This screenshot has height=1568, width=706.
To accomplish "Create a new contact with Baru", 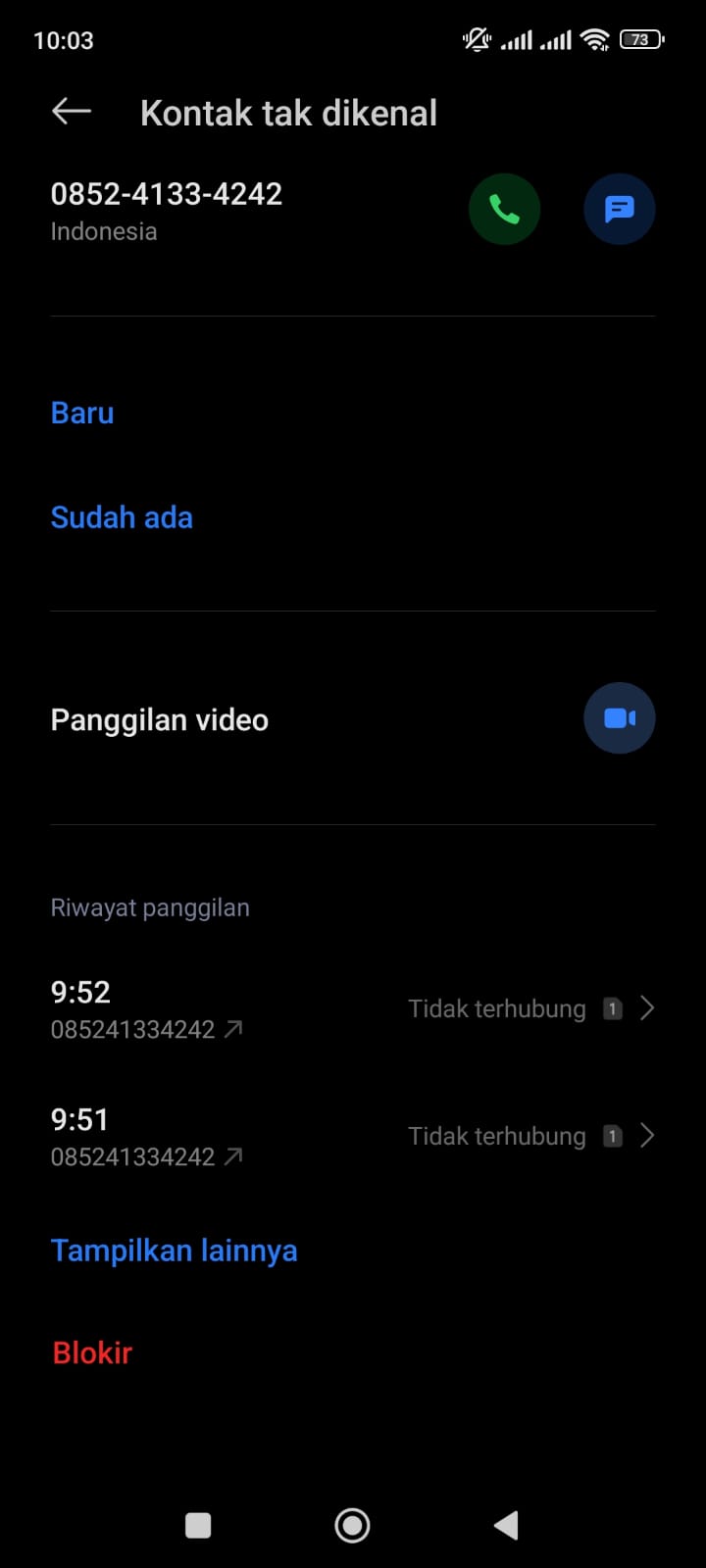I will [x=82, y=413].
